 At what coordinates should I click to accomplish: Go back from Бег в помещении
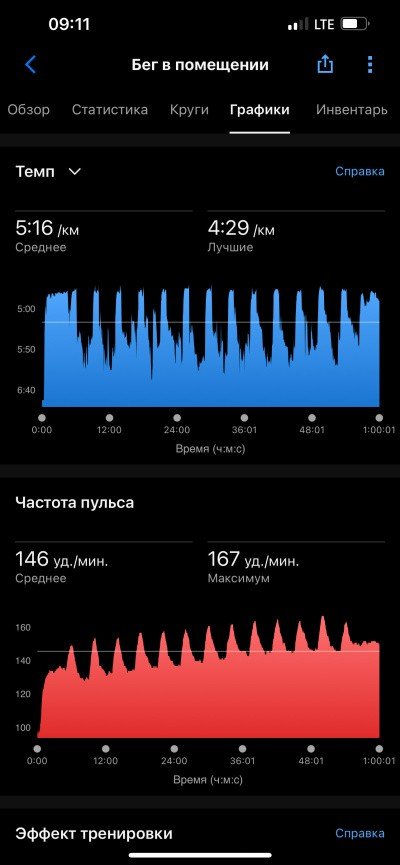(30, 65)
